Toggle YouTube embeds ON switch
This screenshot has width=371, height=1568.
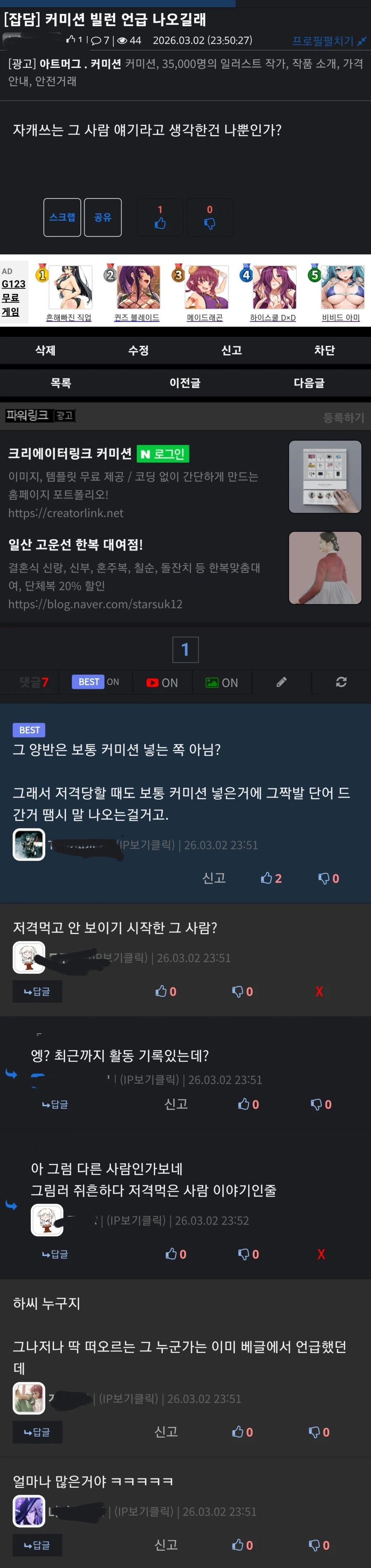[x=162, y=682]
